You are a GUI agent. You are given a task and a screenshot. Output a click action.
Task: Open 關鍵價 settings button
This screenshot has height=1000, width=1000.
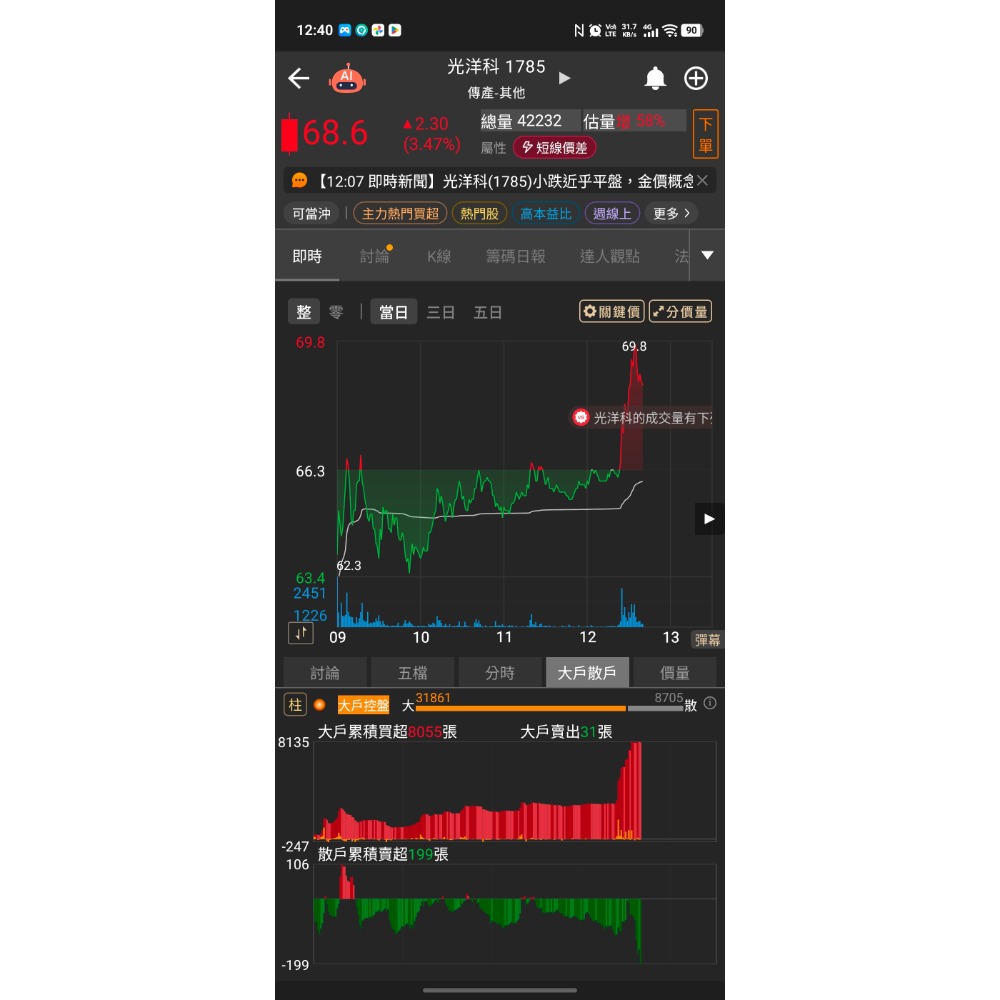click(612, 312)
